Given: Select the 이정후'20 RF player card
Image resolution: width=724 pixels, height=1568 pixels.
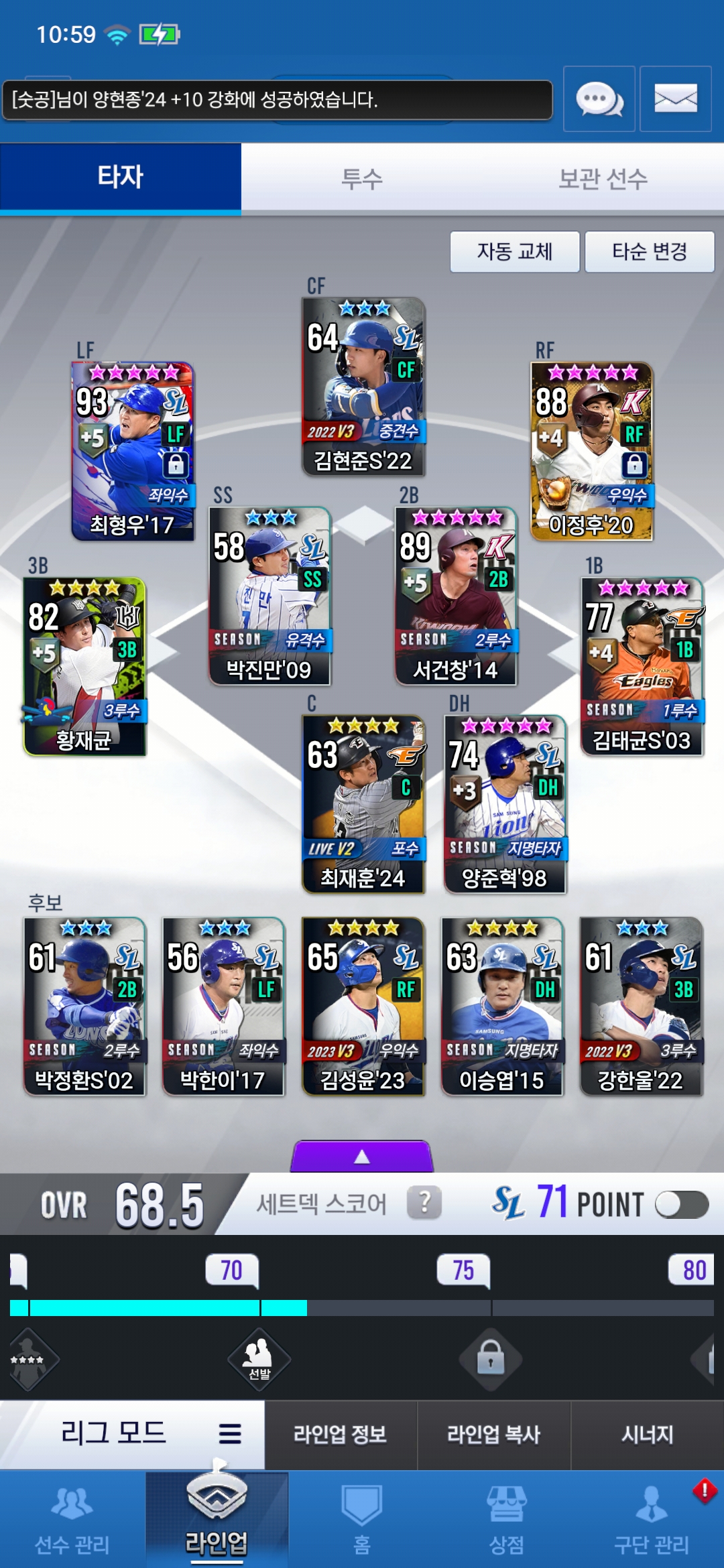Looking at the screenshot, I should 591,450.
